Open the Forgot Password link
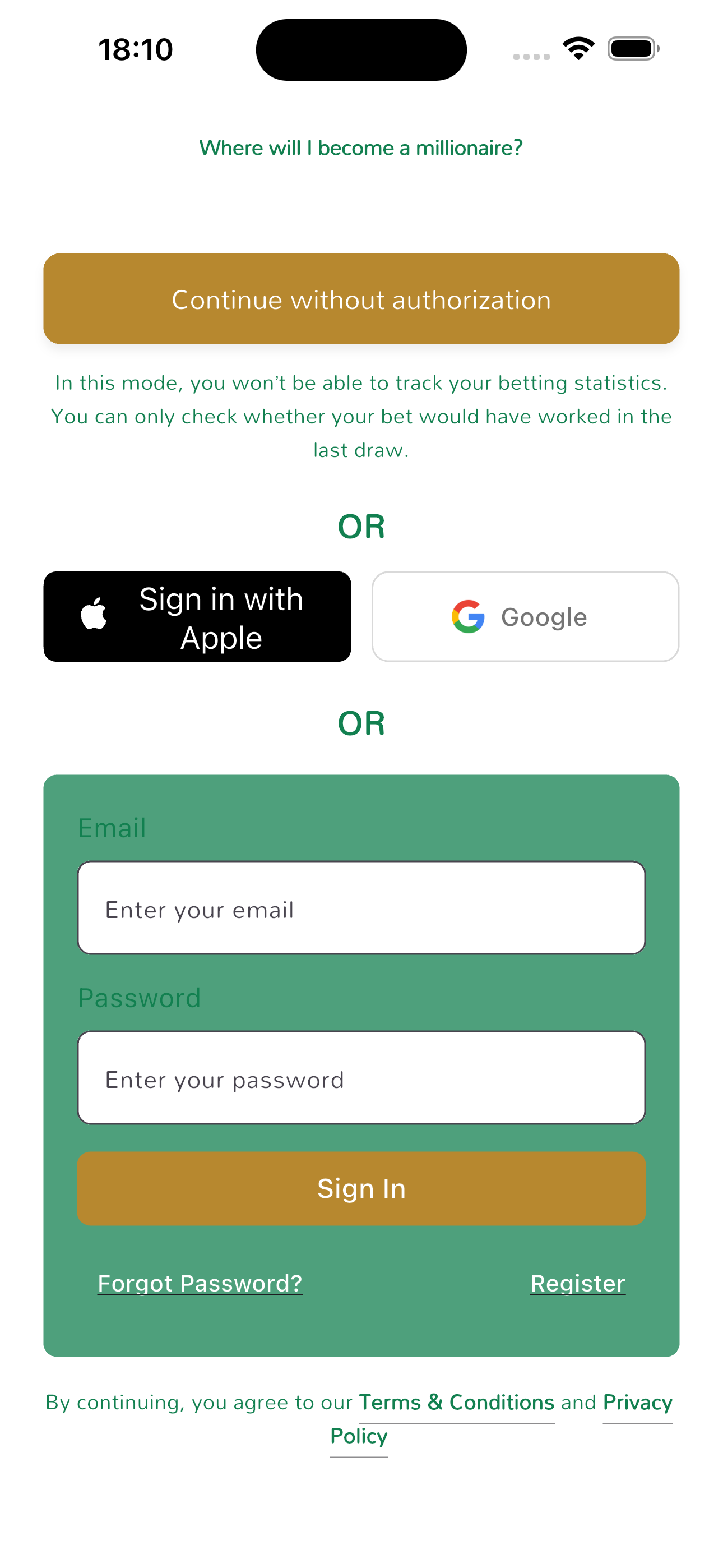Screen dimensions: 723x1568 [x=200, y=1283]
